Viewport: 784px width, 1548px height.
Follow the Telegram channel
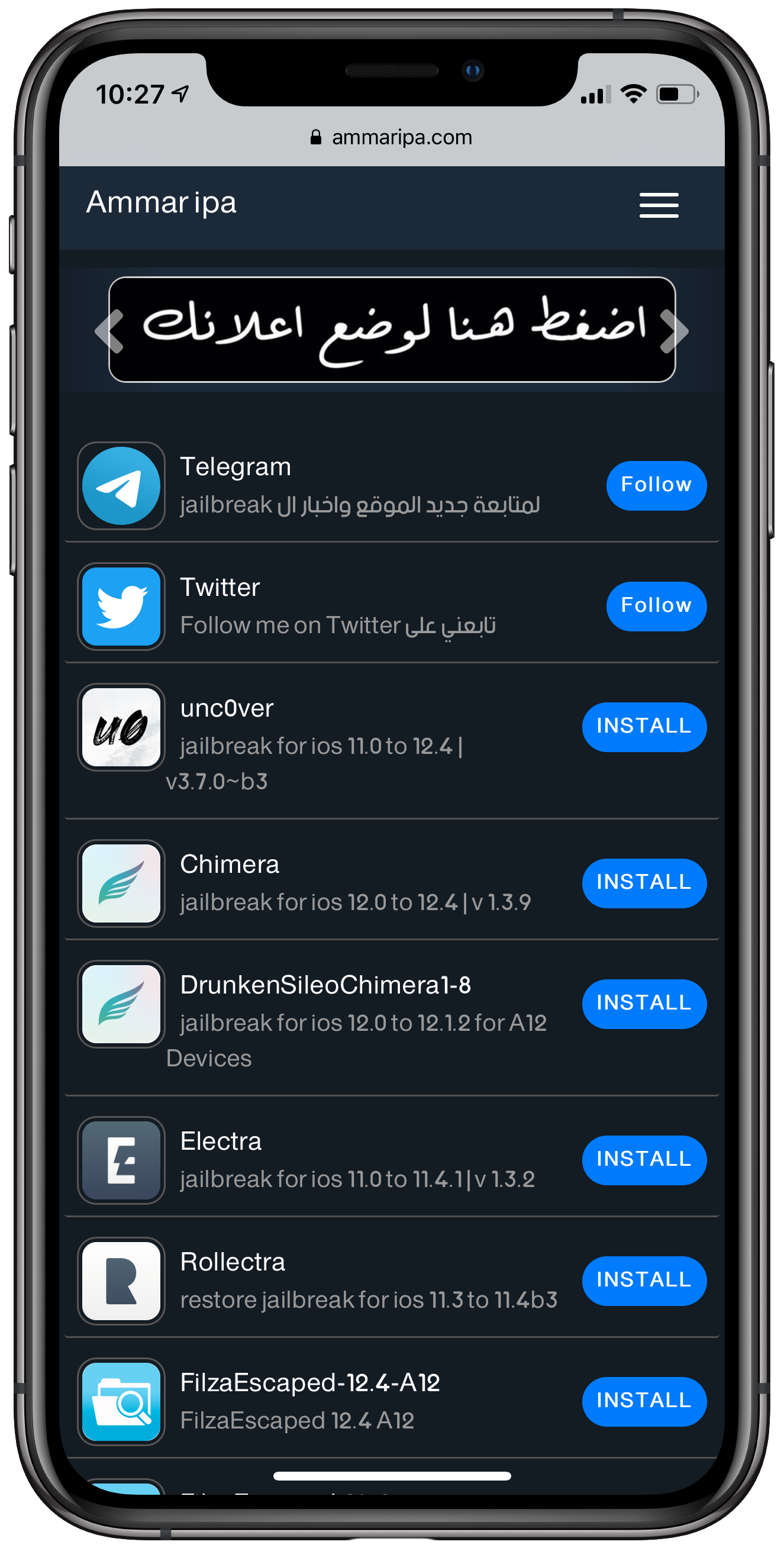(656, 486)
